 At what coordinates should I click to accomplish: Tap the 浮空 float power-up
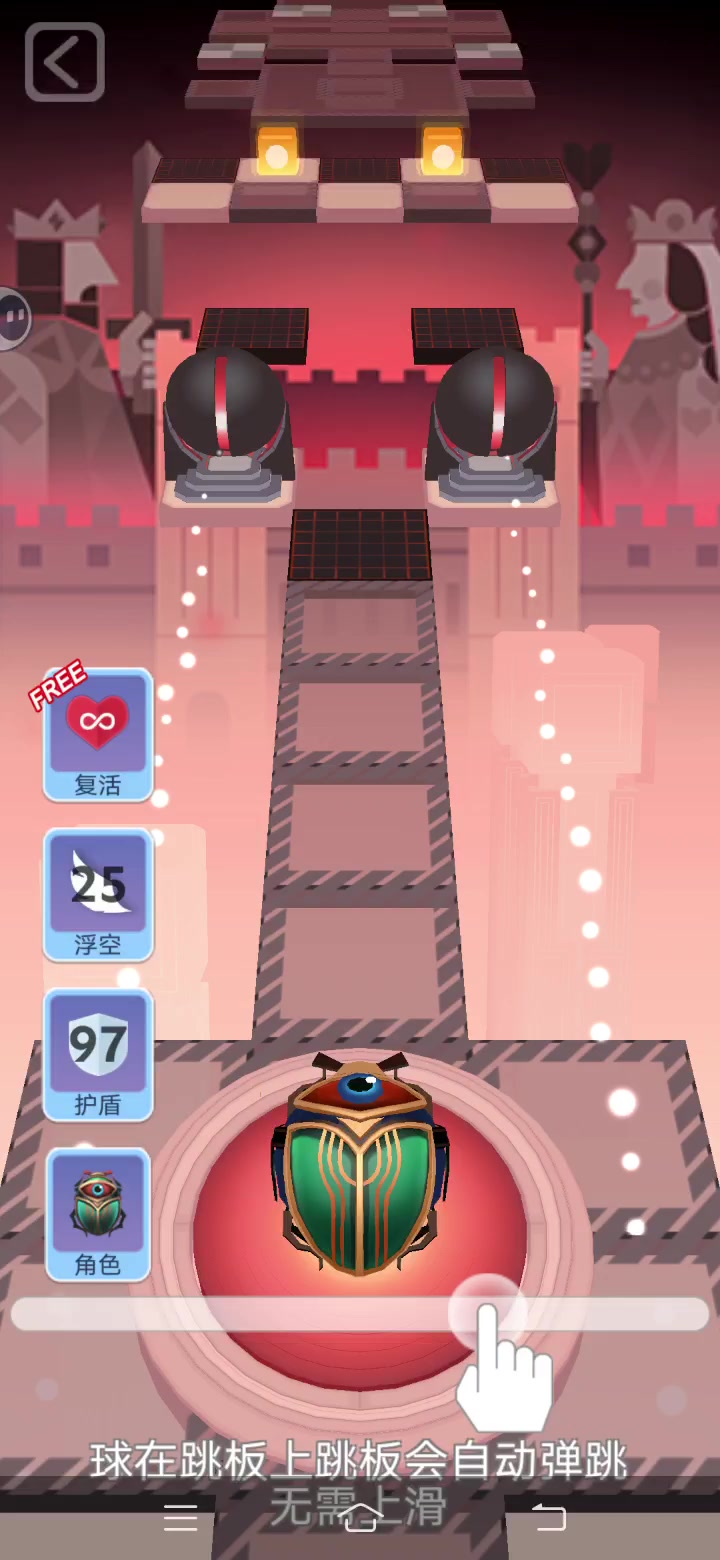(98, 895)
